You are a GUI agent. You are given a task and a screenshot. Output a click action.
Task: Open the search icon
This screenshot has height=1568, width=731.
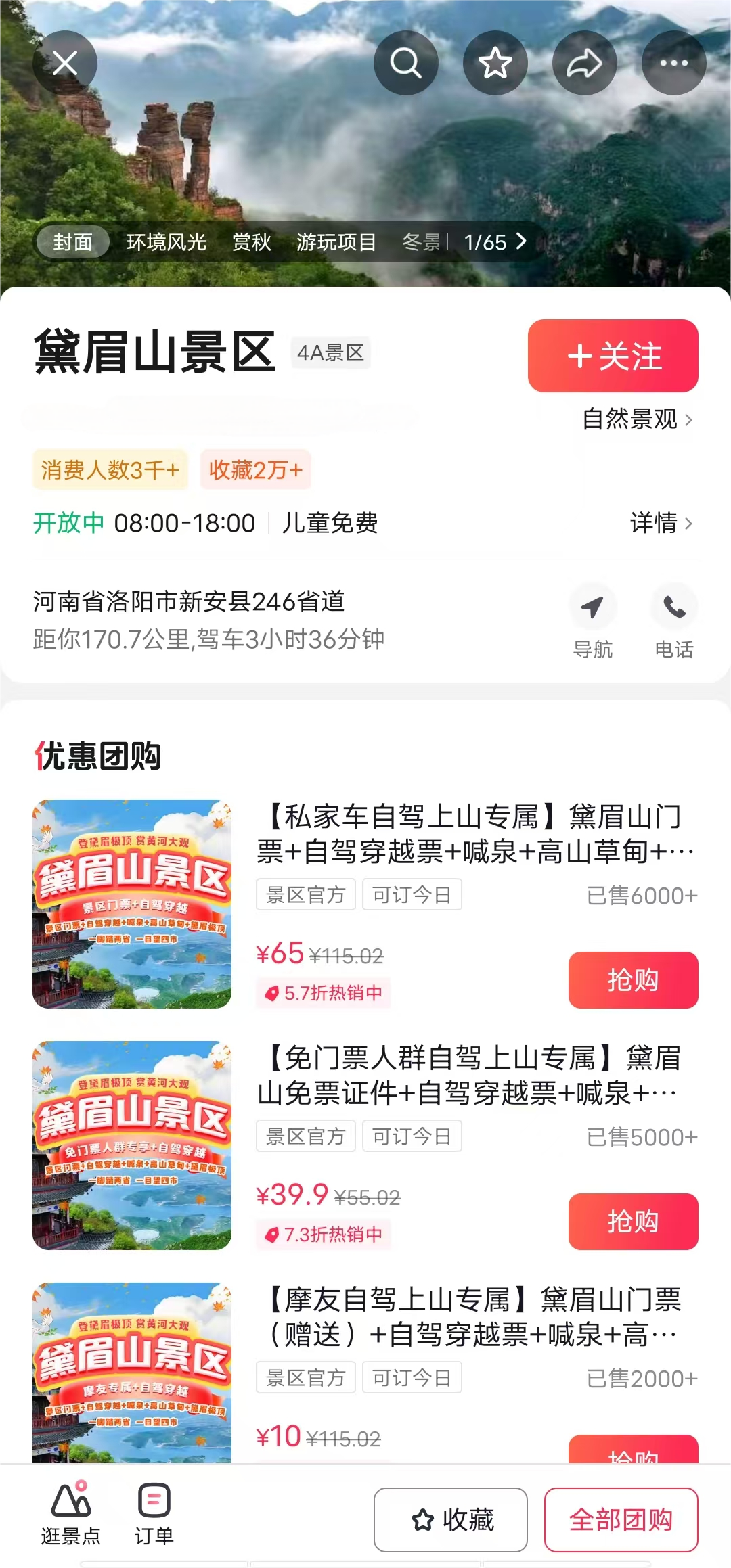(x=406, y=64)
